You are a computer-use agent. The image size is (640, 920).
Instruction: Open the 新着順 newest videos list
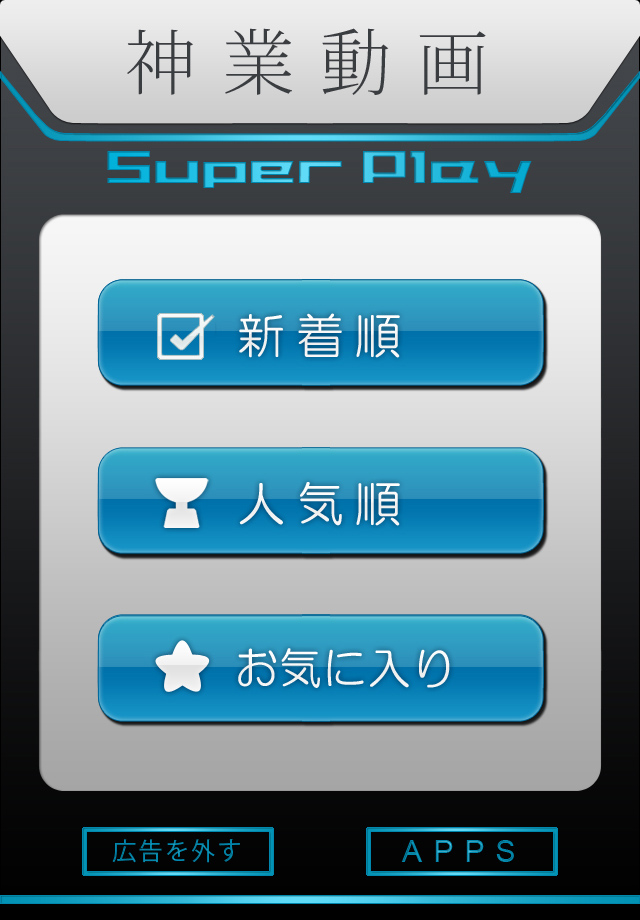tap(321, 334)
